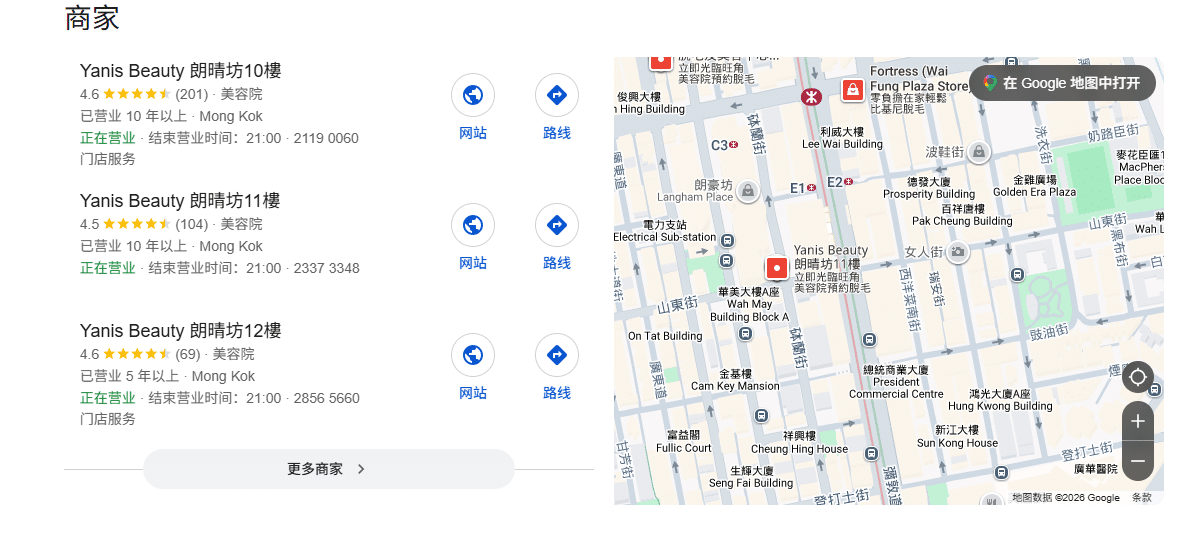Zoom out on the map
The image size is (1191, 534).
[1137, 461]
